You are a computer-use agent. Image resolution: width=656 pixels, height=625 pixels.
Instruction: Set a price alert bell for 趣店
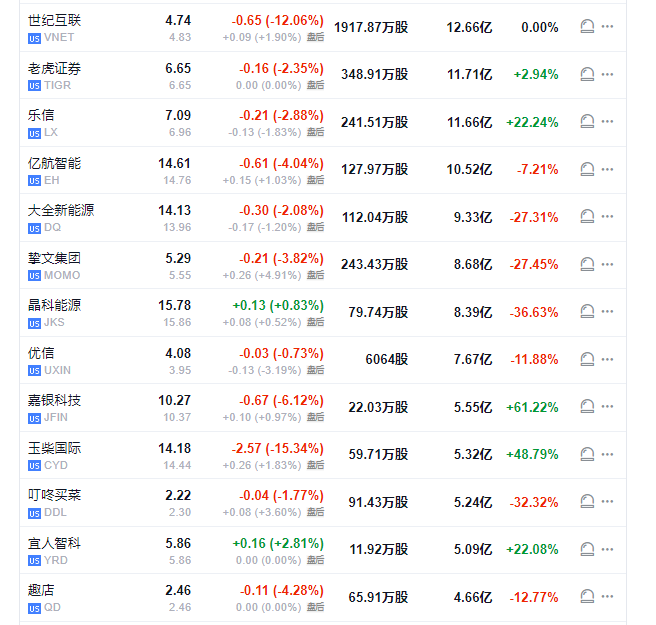click(588, 597)
